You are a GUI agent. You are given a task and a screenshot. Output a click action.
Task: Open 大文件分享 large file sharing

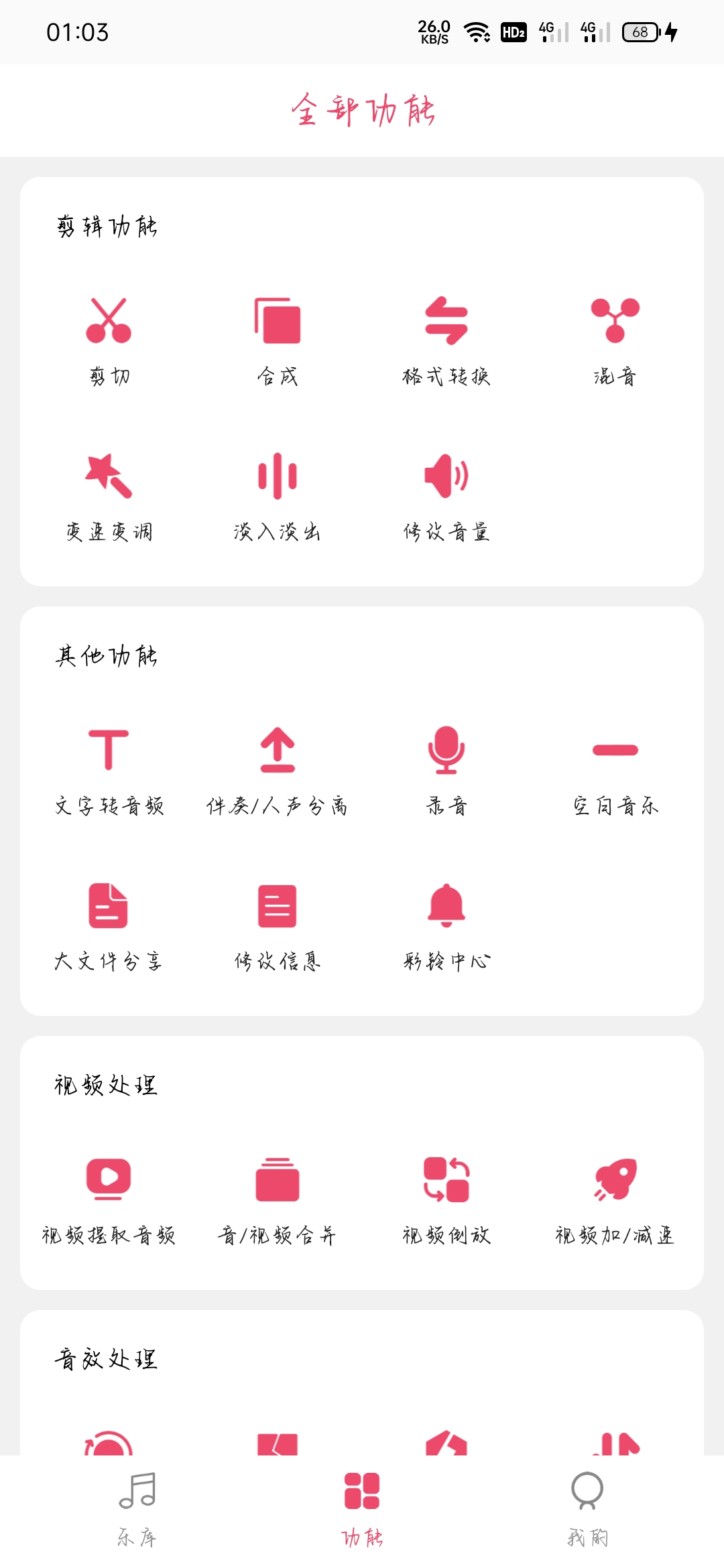[109, 925]
